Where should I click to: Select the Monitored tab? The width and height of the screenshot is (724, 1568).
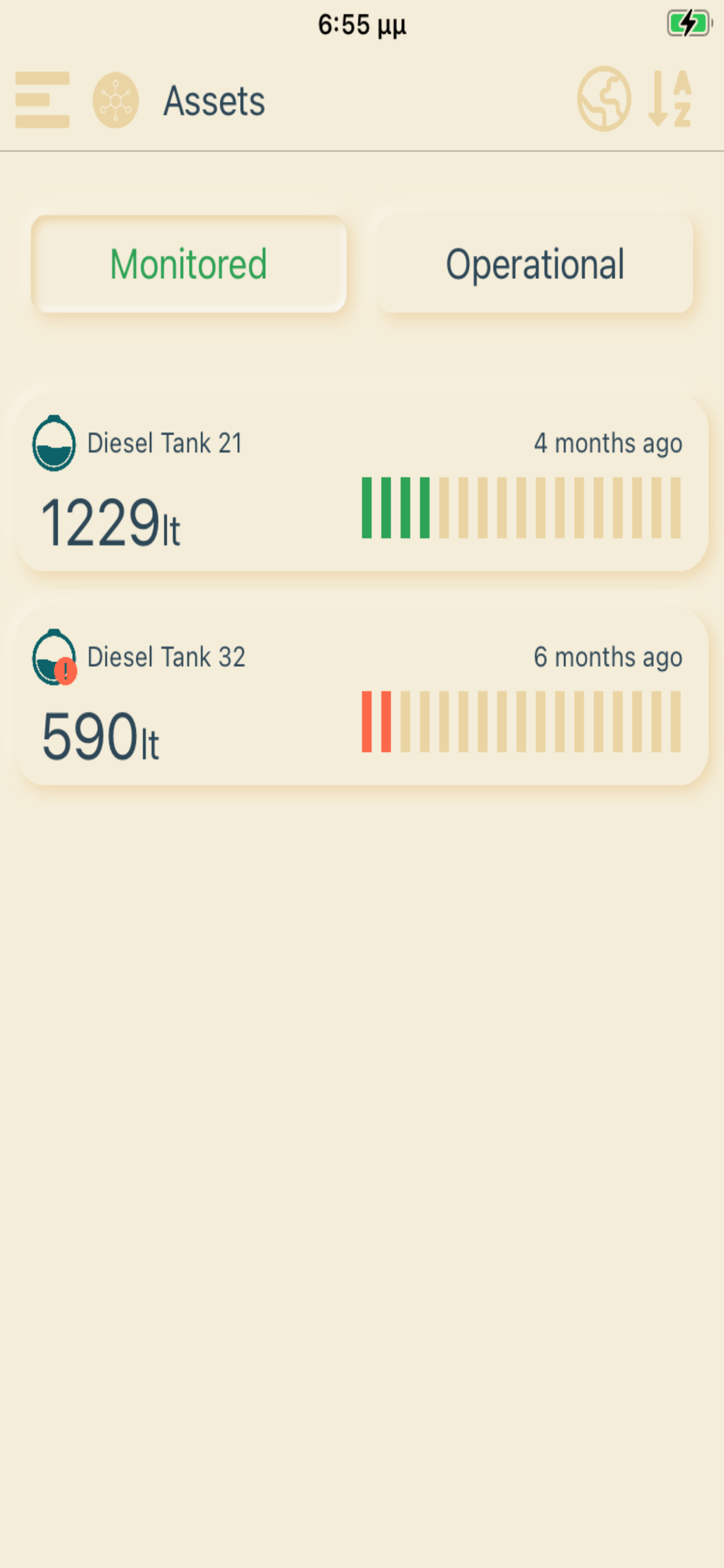click(189, 264)
